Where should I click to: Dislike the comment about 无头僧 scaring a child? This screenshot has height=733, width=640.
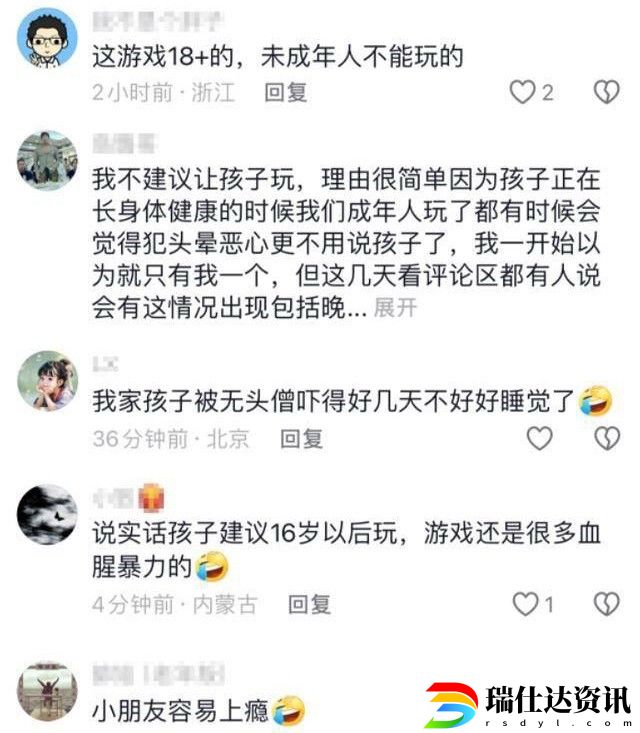(606, 438)
